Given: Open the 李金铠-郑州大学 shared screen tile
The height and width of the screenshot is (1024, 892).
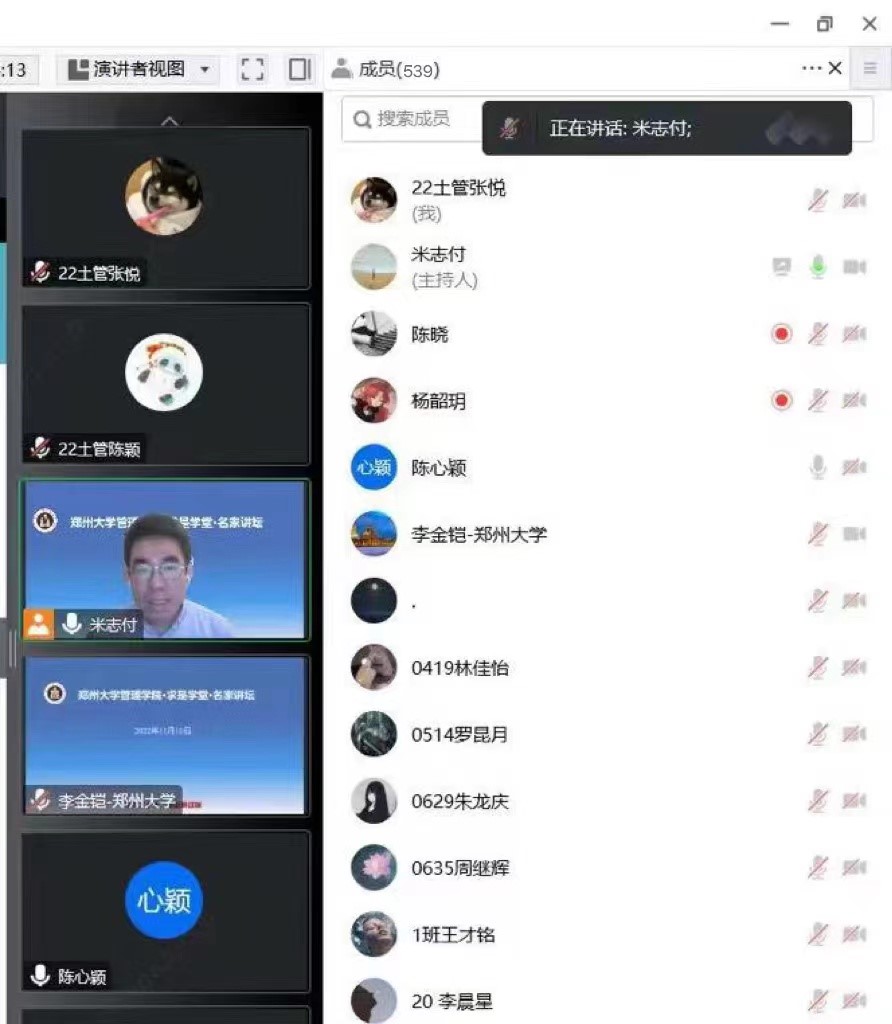Looking at the screenshot, I should pos(166,735).
